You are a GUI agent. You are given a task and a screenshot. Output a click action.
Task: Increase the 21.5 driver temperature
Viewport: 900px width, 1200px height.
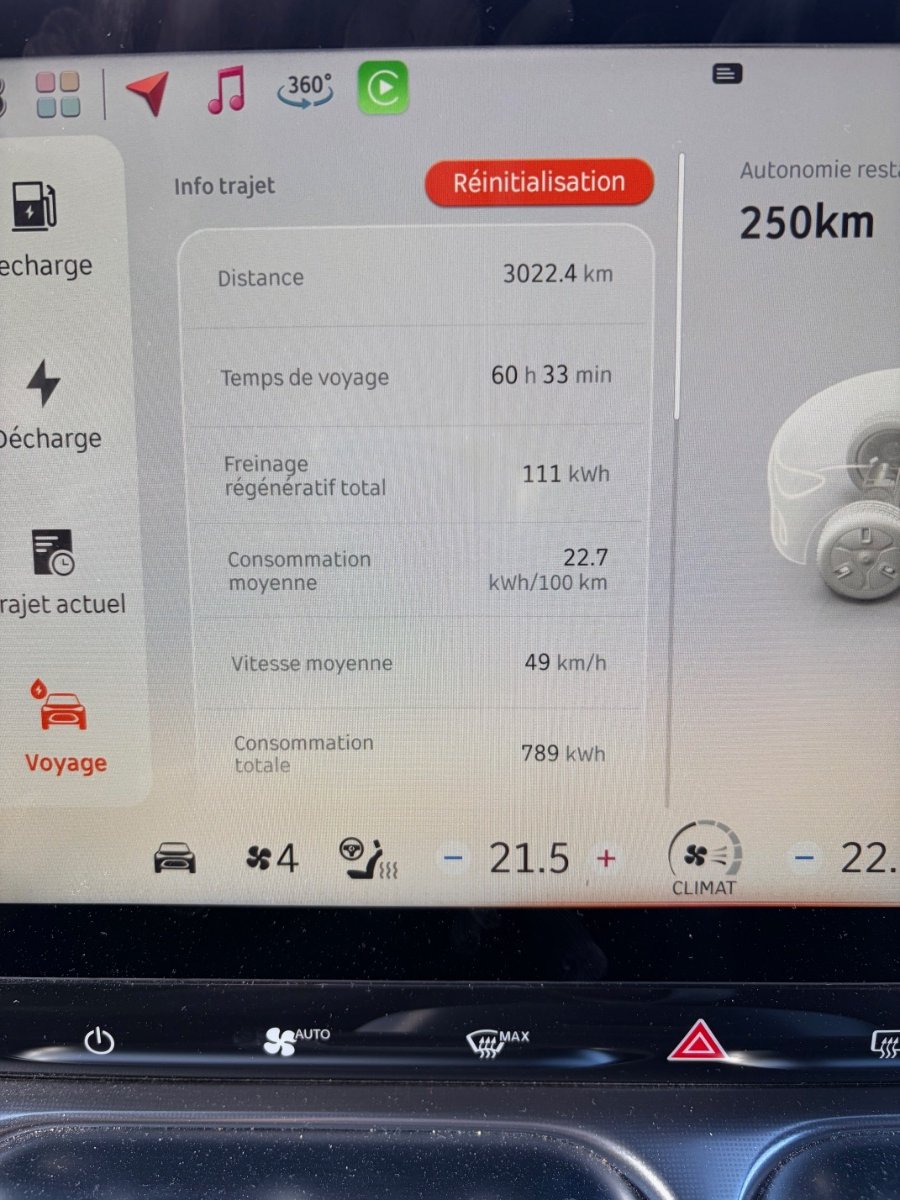click(605, 858)
